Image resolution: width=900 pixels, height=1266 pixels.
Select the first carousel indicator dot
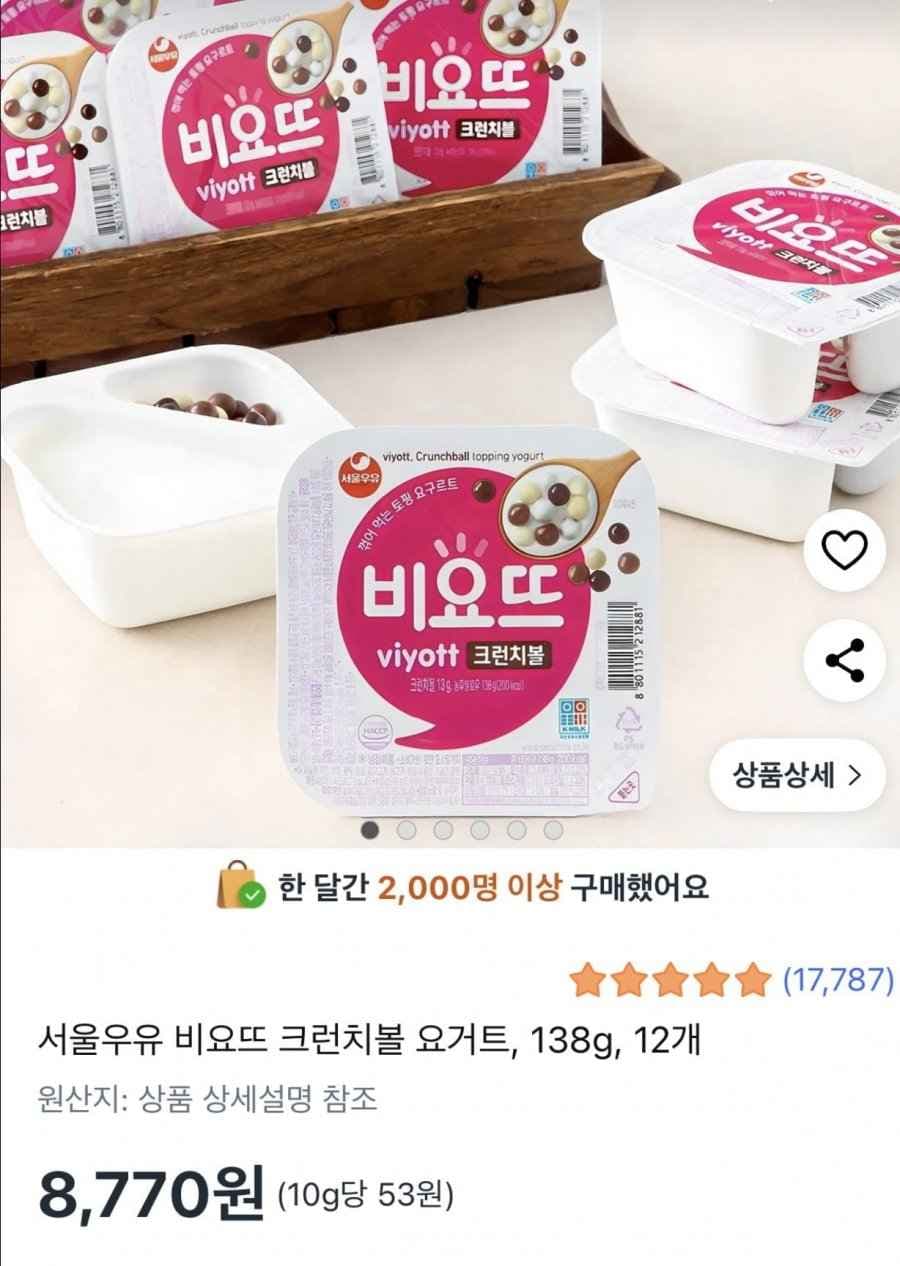[368, 827]
